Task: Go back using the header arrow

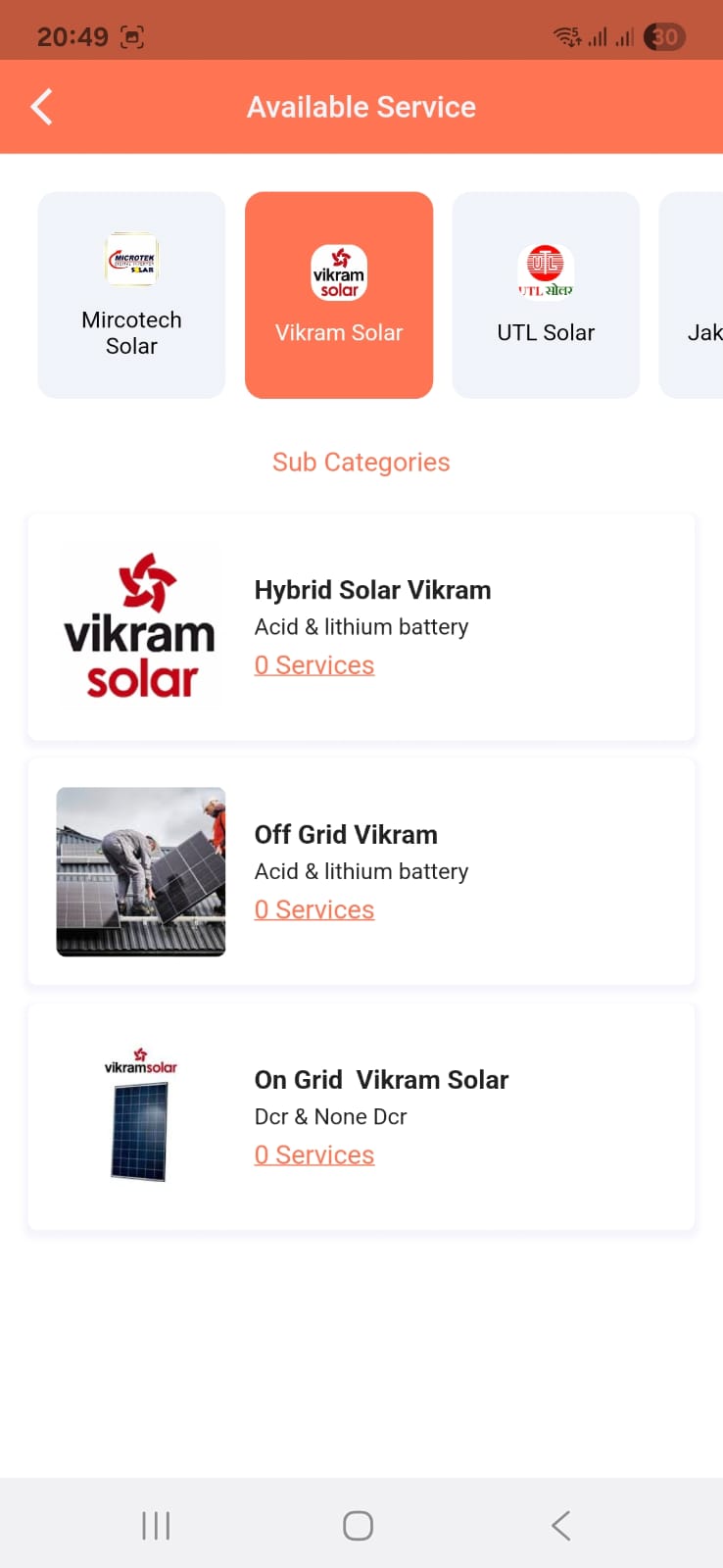Action: point(41,107)
